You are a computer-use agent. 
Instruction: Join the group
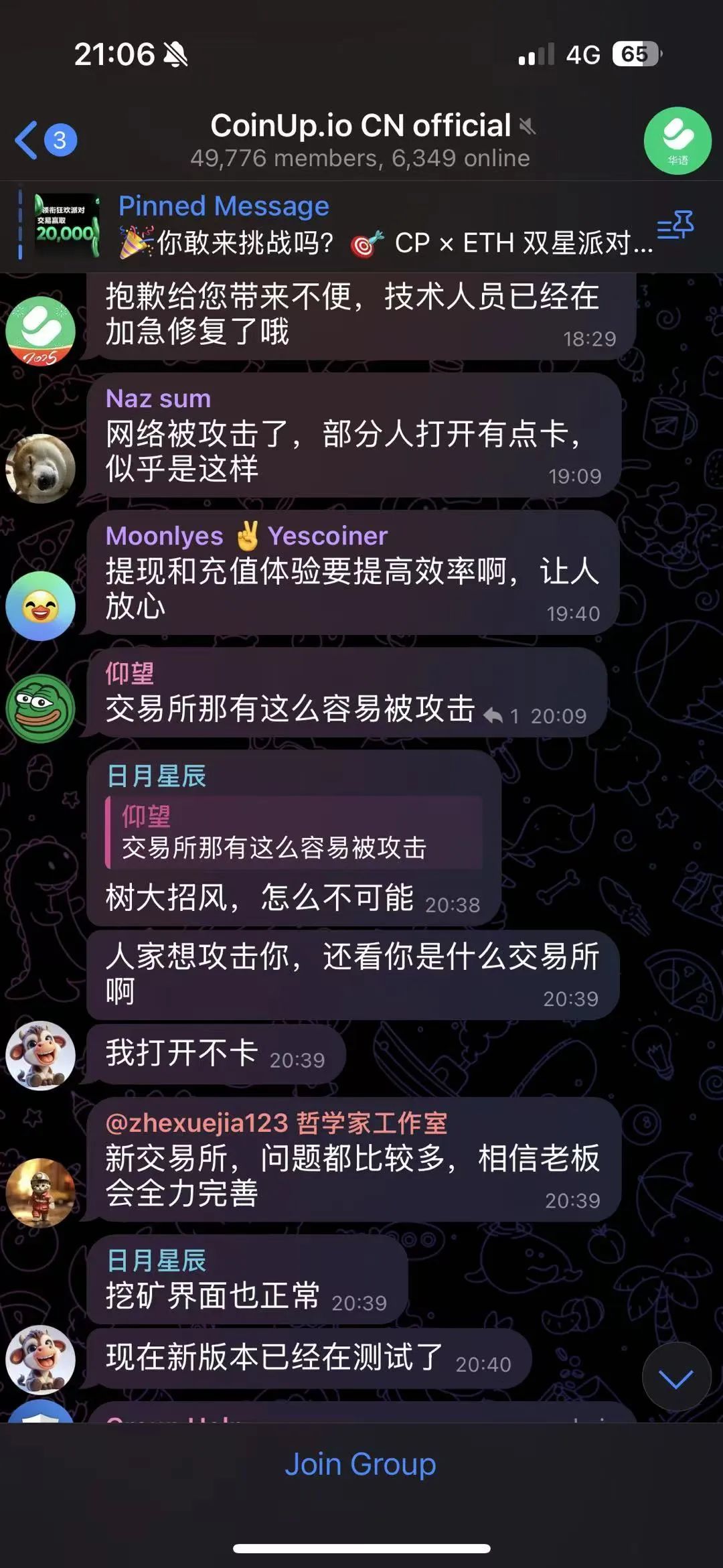coord(360,1464)
